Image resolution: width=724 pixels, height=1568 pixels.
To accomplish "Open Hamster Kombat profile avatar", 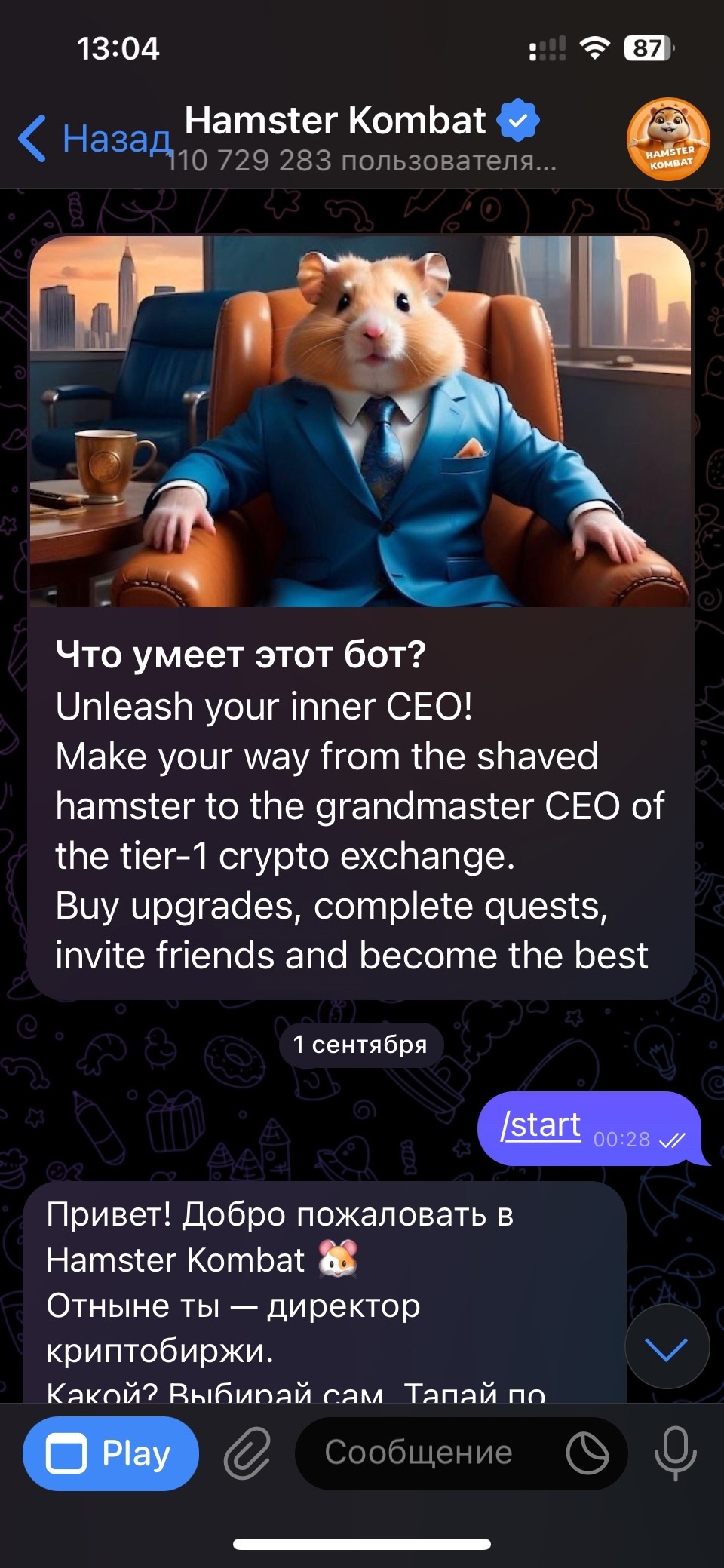I will coord(668,140).
